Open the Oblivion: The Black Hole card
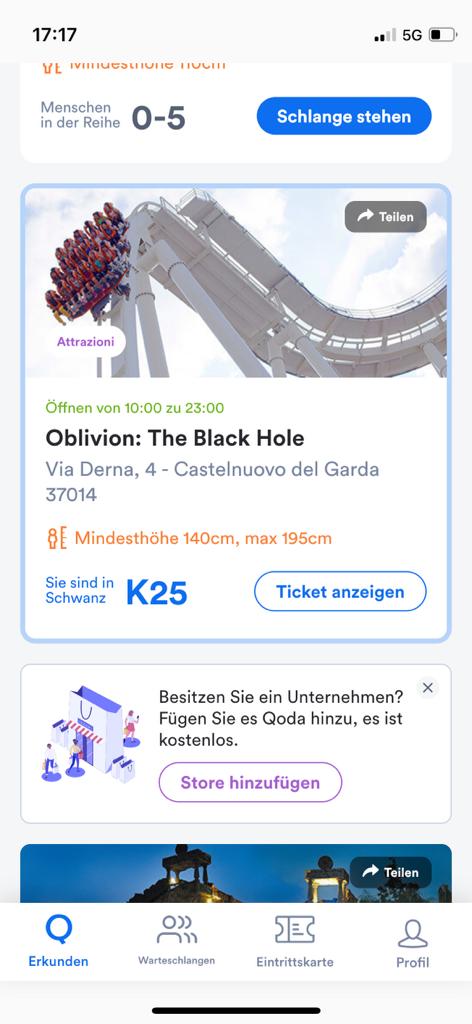 point(236,413)
